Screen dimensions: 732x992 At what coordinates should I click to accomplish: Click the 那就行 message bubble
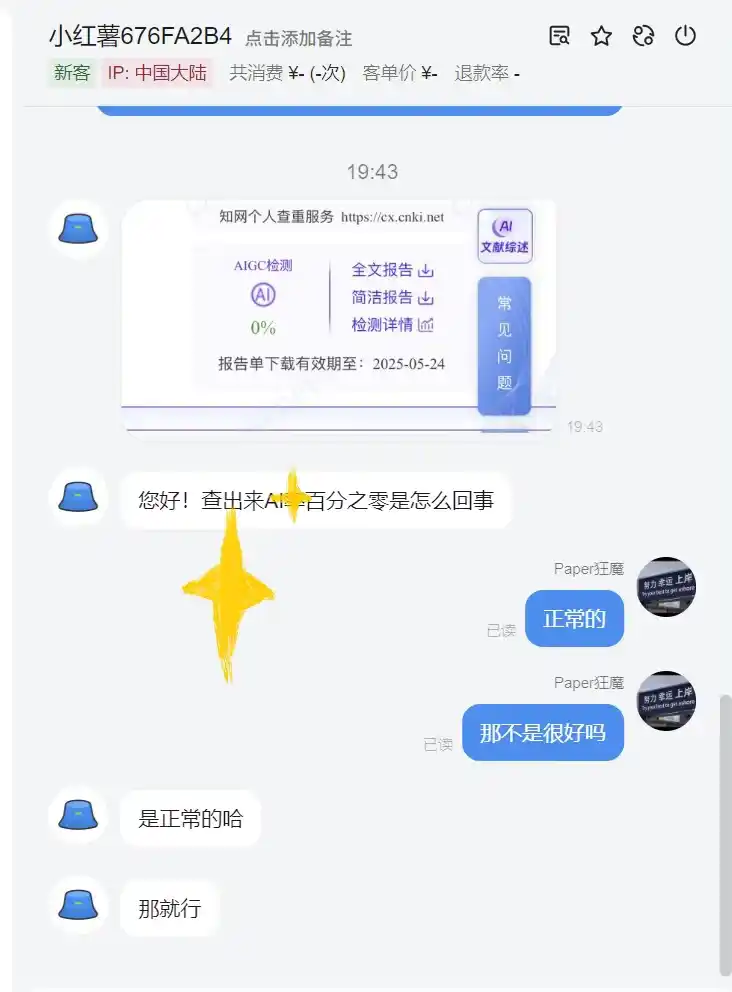pyautogui.click(x=169, y=907)
